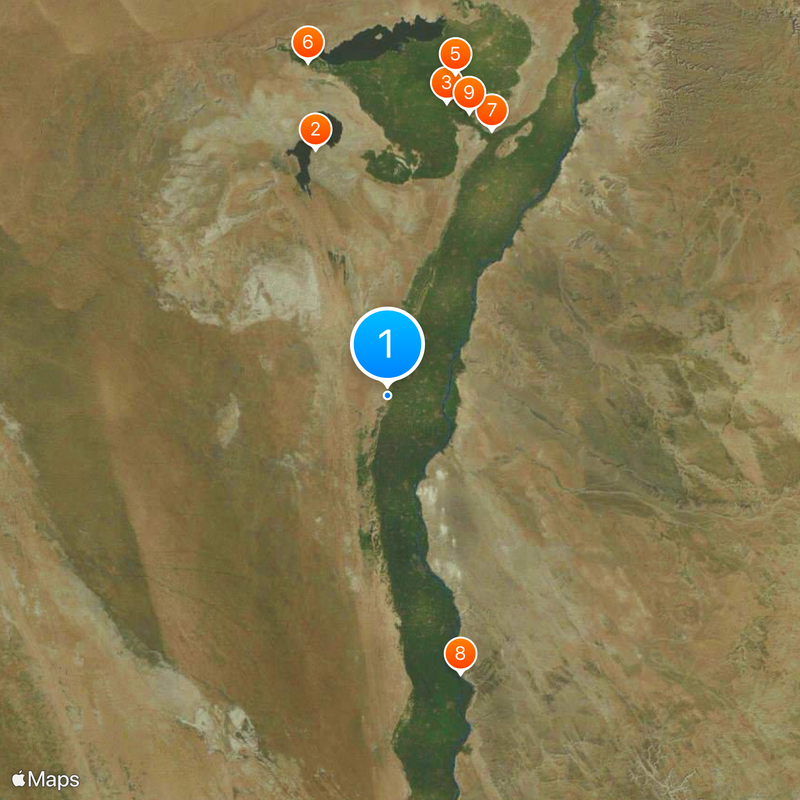This screenshot has height=800, width=800.
Task: Choose map pin number 7
Action: coord(492,109)
